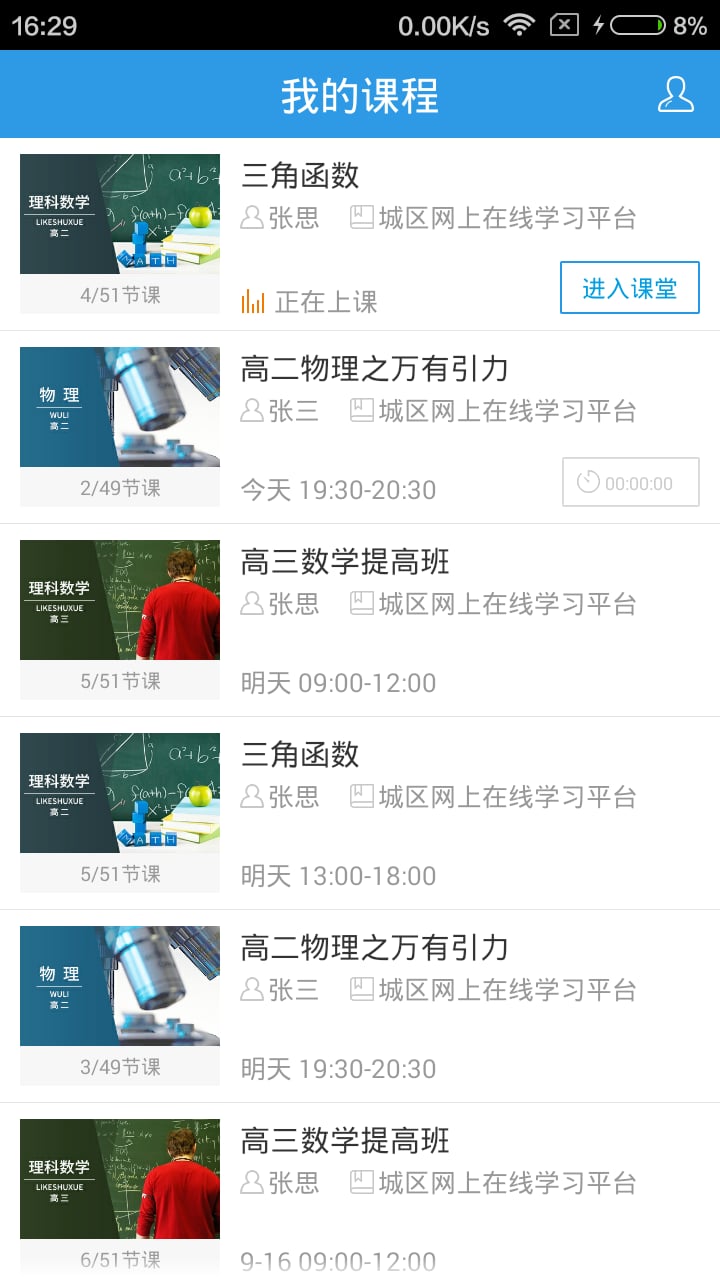Click the teacher icon next to 张思 in 三角函数
The width and height of the screenshot is (720, 1280).
(x=252, y=218)
